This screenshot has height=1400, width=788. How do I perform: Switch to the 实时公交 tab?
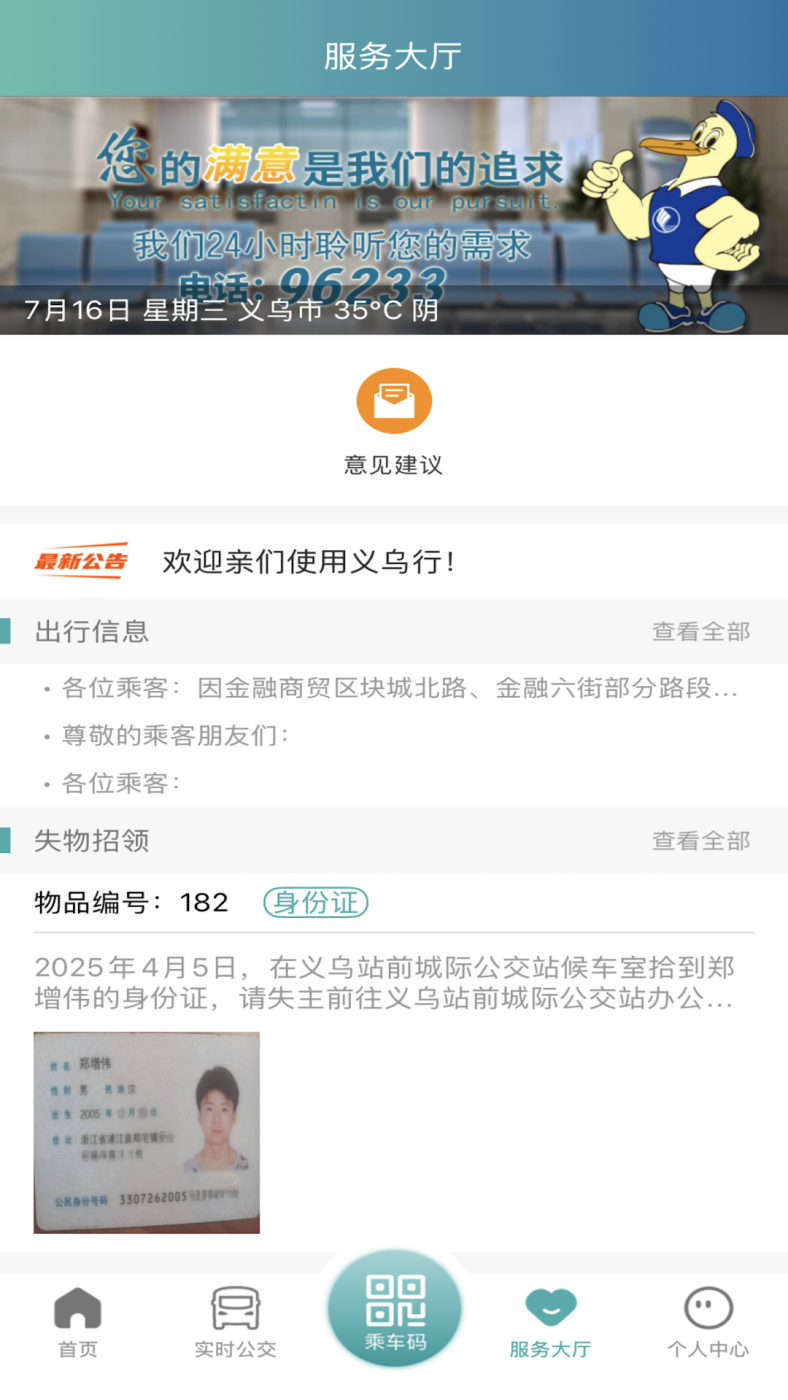tap(235, 1322)
